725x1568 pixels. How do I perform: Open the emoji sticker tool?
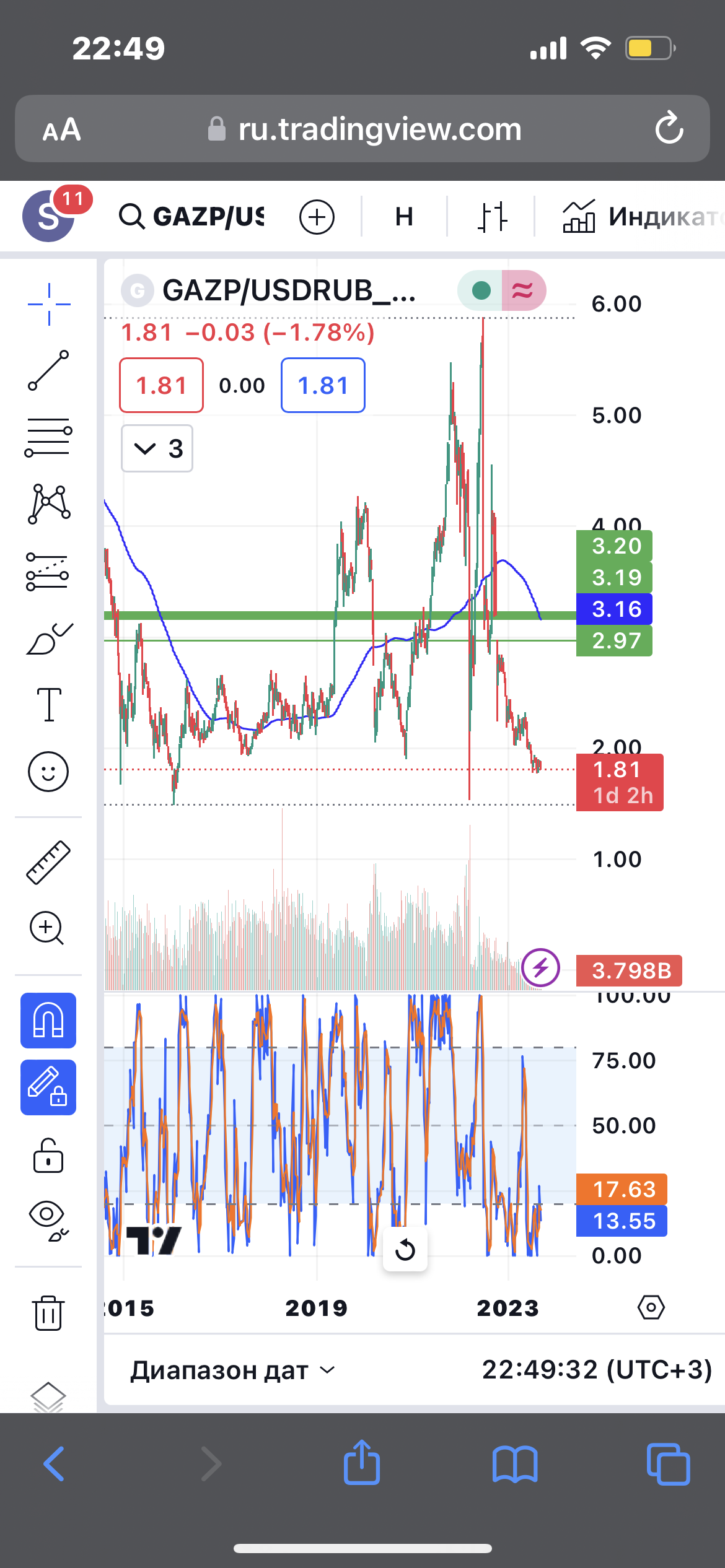pyautogui.click(x=48, y=772)
